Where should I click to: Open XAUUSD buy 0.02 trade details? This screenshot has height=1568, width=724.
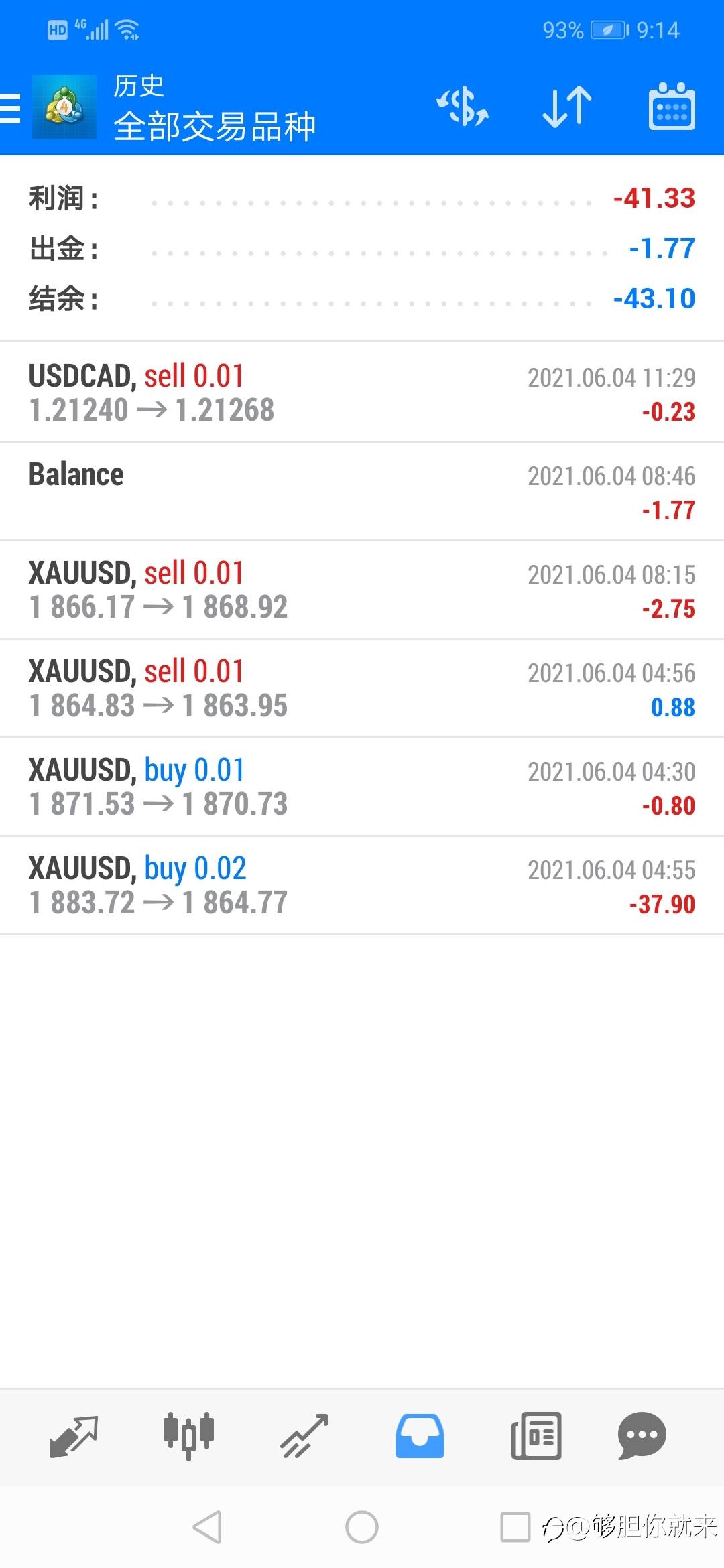click(362, 886)
